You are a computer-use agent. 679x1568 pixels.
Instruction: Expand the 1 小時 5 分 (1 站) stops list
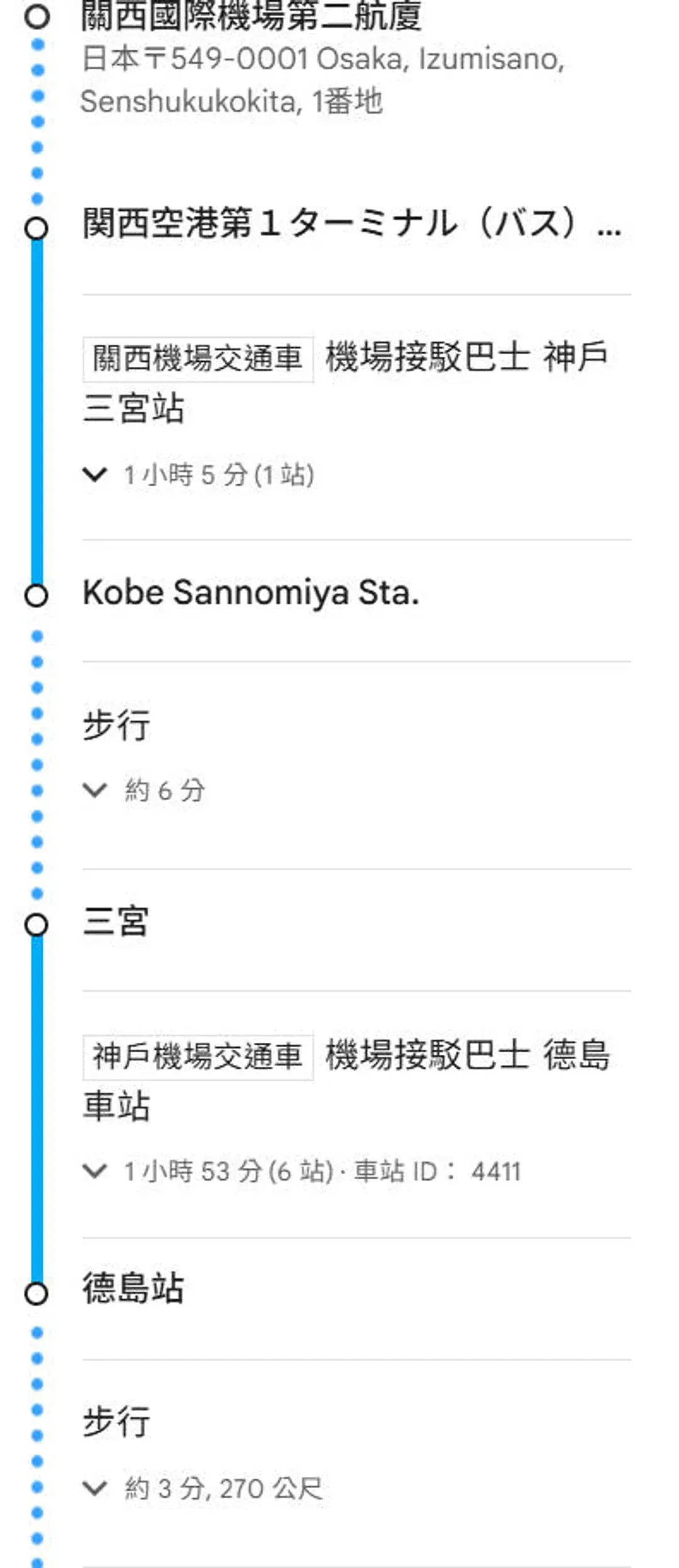pos(95,474)
